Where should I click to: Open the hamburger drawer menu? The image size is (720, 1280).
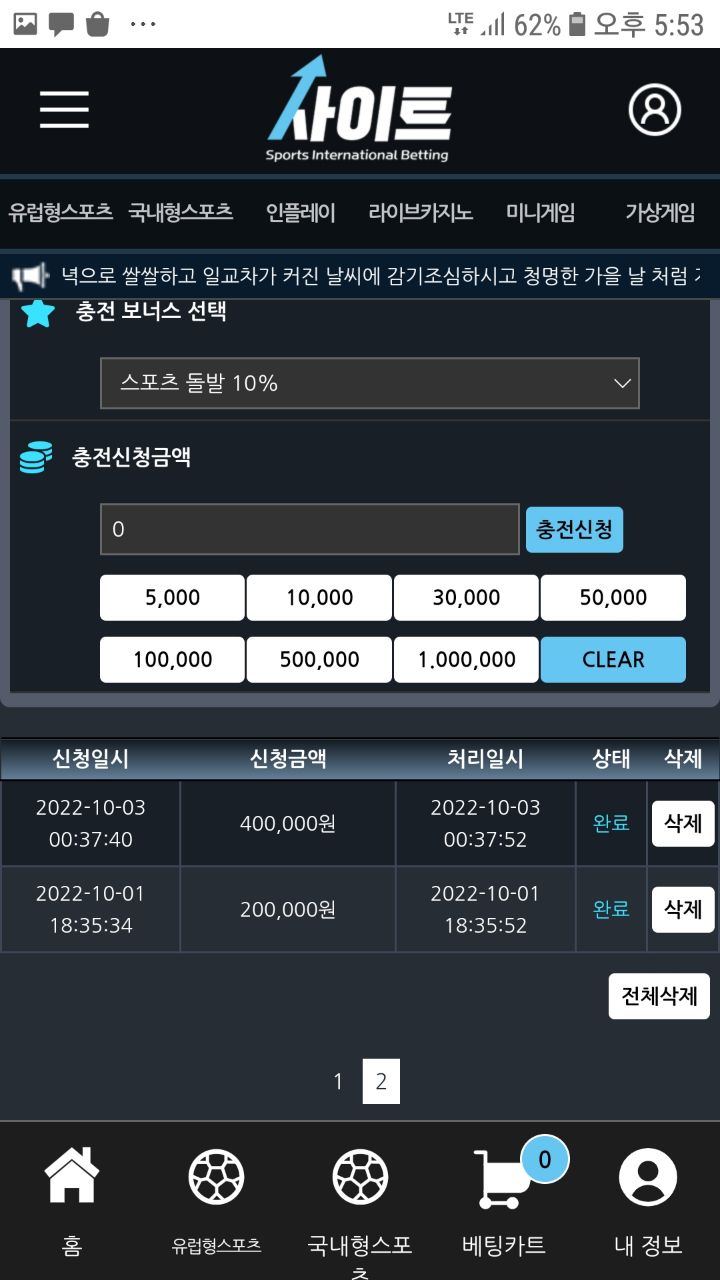click(64, 110)
